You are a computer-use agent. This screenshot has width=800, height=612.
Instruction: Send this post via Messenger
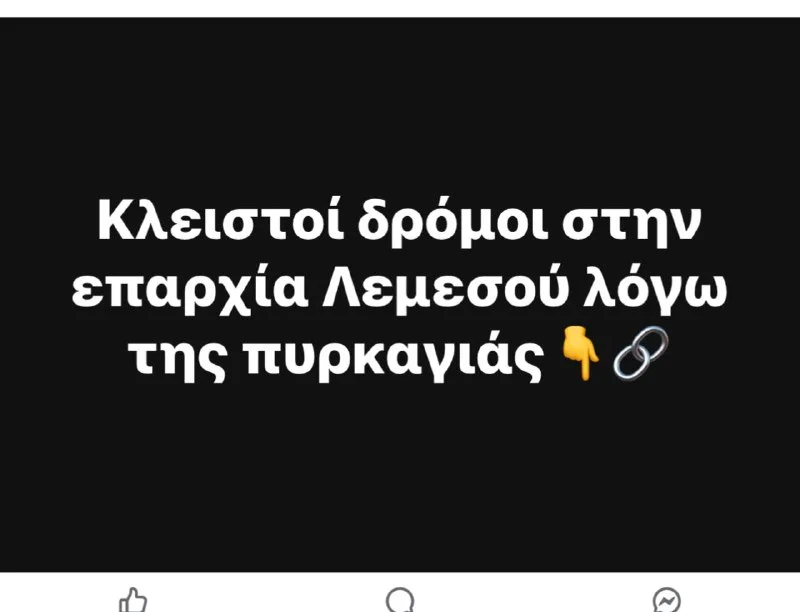point(666,600)
